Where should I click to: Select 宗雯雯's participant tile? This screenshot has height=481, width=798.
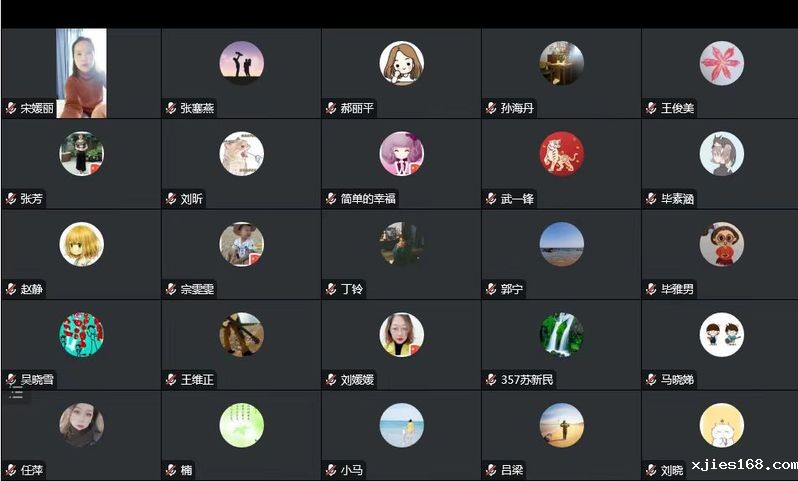point(241,244)
